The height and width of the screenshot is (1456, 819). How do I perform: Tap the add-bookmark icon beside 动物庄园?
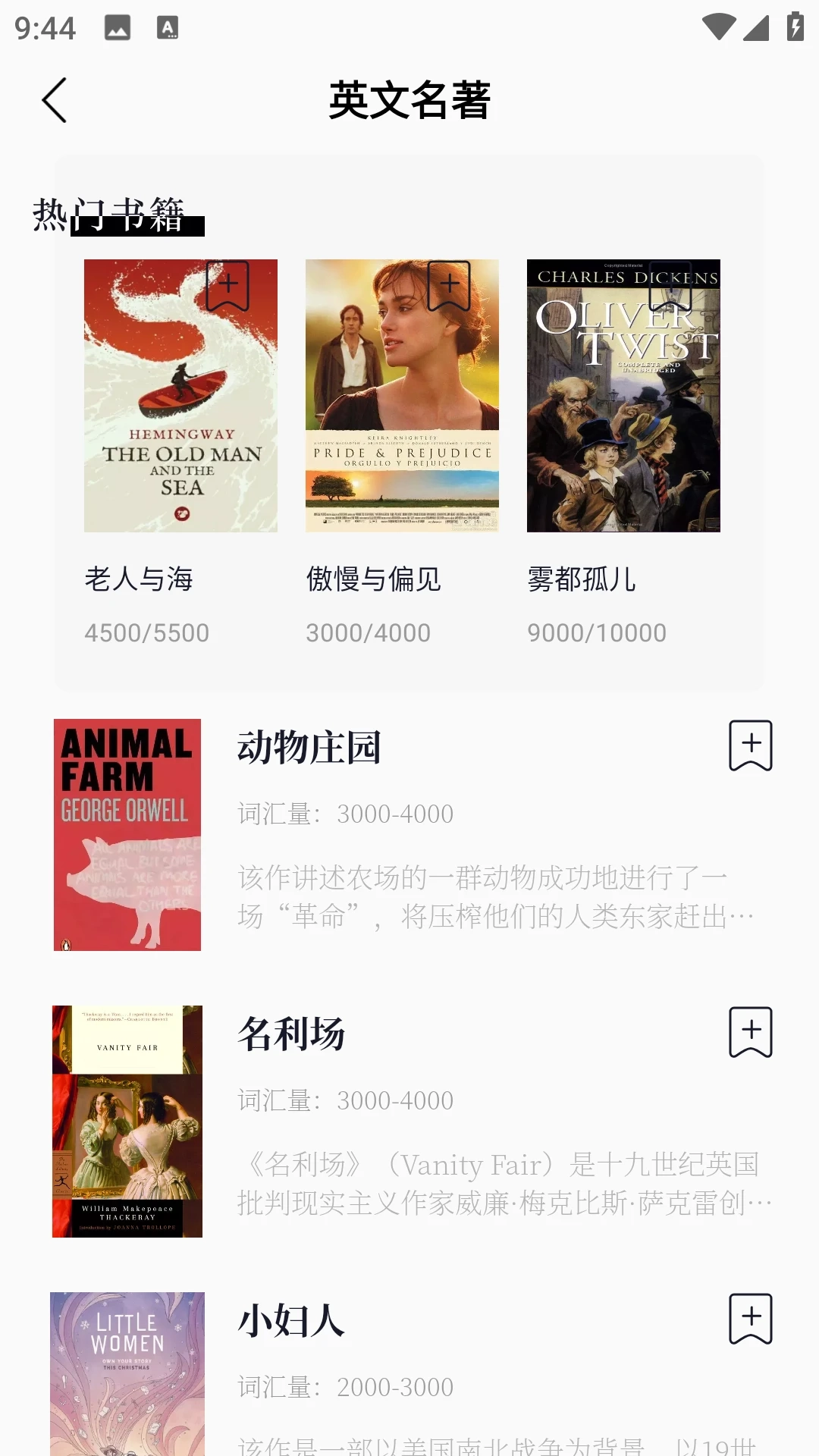[x=750, y=746]
